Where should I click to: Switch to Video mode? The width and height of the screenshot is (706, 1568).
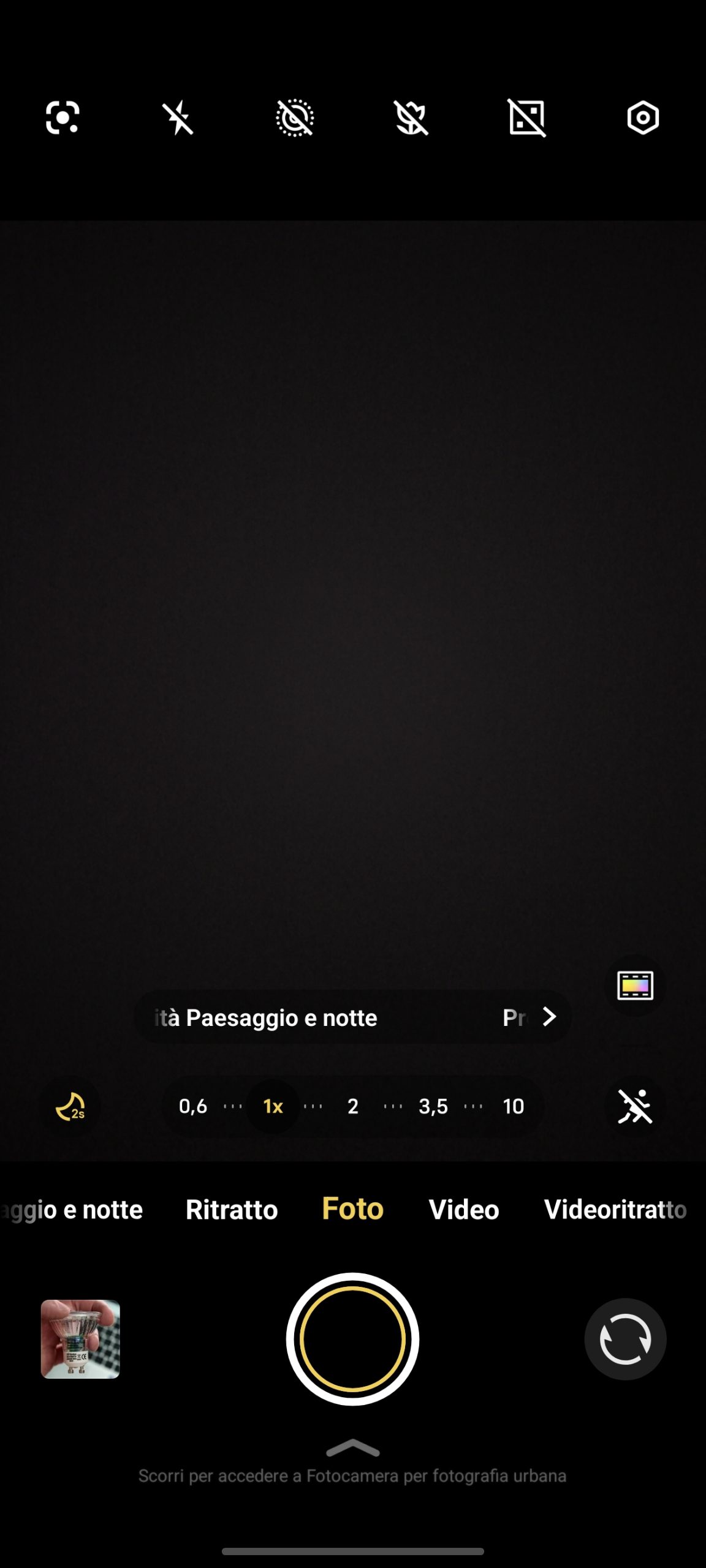(x=464, y=1210)
